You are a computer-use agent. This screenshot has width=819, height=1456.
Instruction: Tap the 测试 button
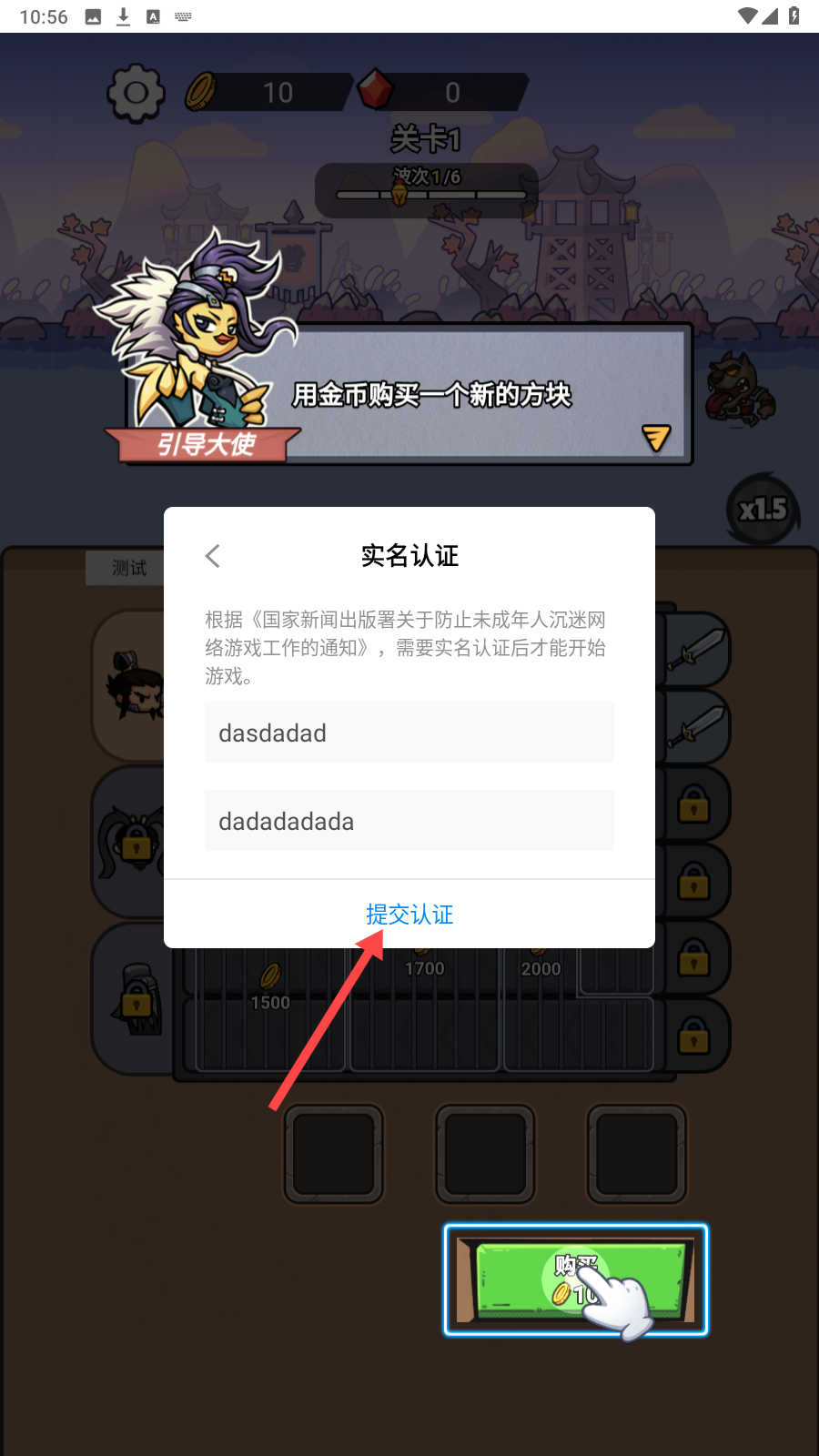127,568
